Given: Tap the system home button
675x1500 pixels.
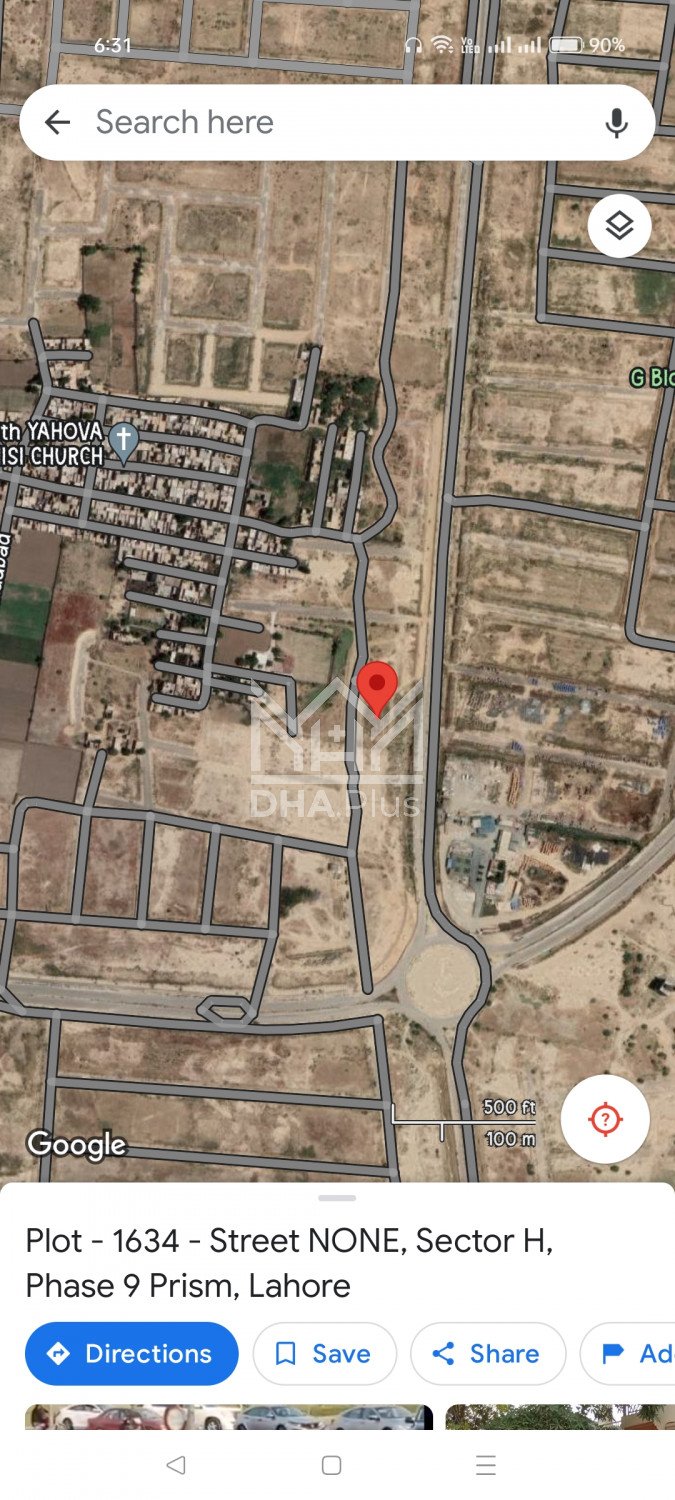Looking at the screenshot, I should tap(332, 1465).
